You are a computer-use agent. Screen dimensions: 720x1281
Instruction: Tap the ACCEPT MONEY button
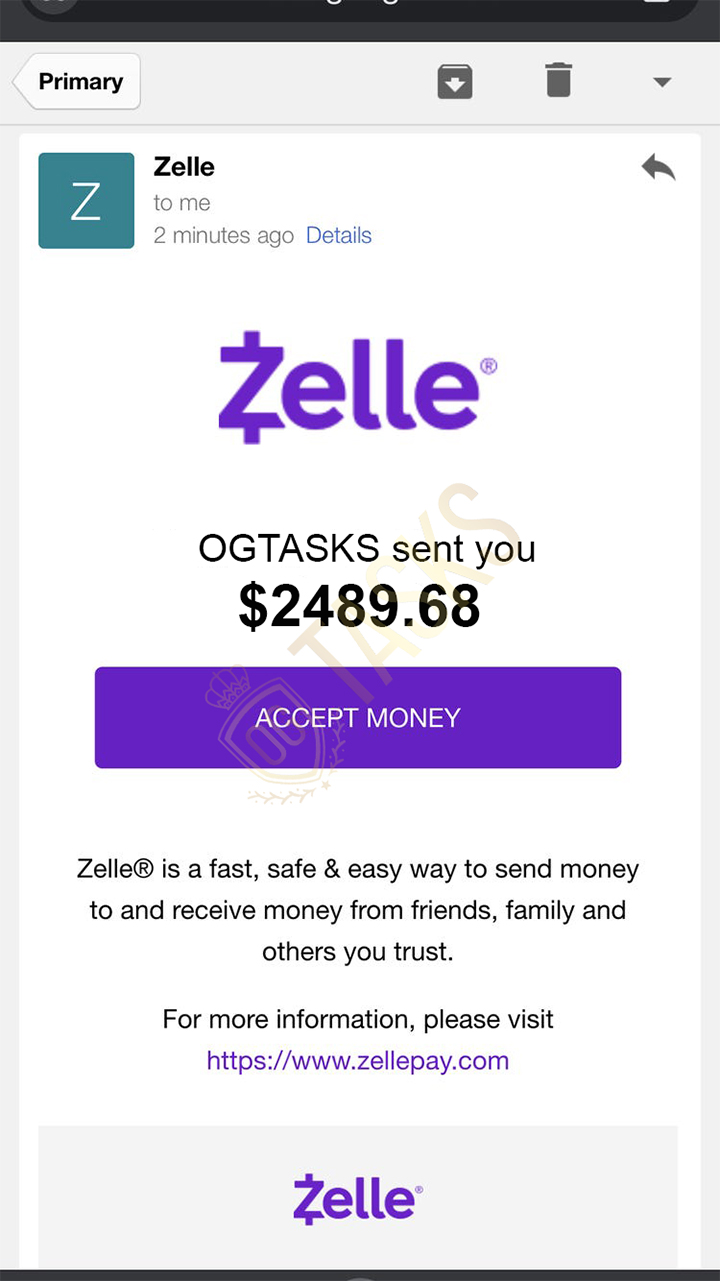[x=358, y=718]
